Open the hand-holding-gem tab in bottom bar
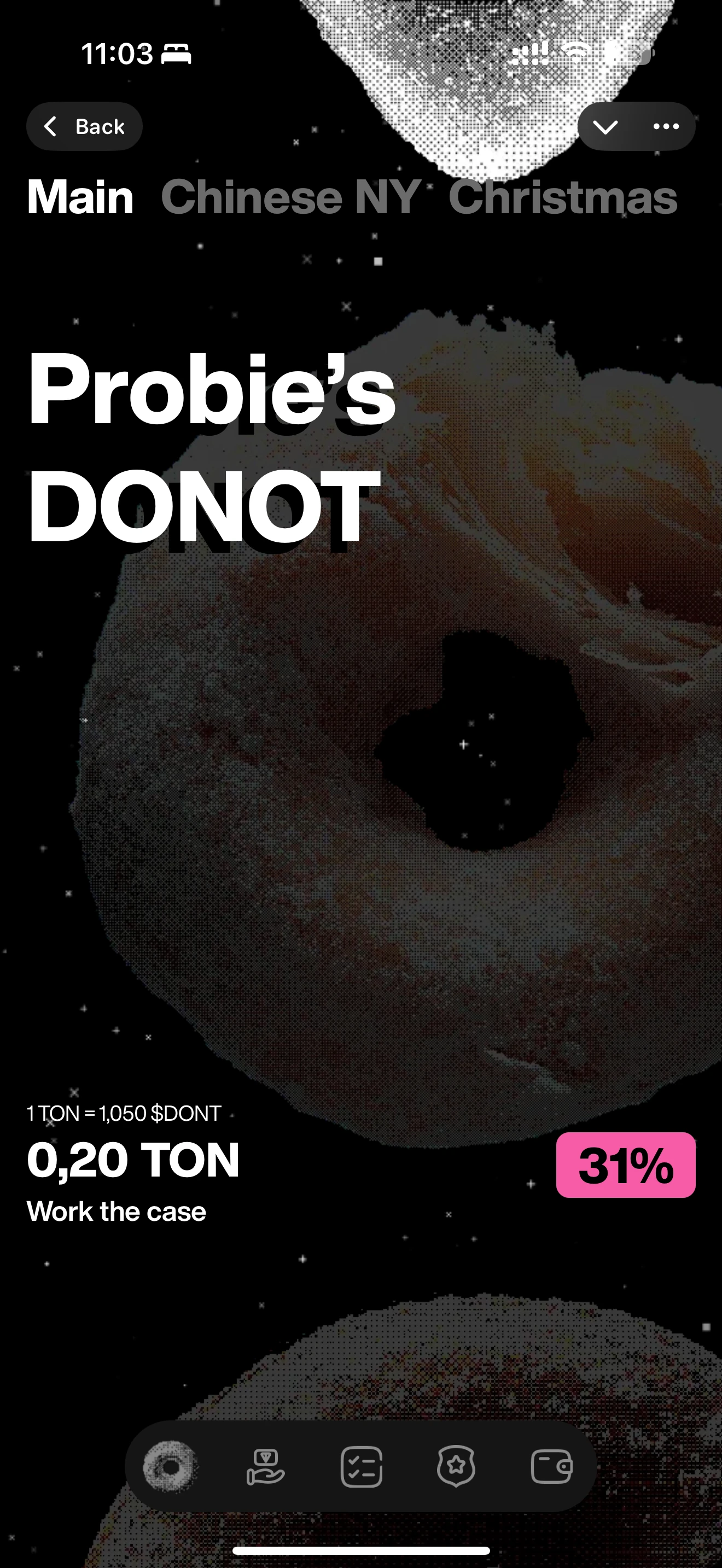The height and width of the screenshot is (1568, 722). [265, 1467]
